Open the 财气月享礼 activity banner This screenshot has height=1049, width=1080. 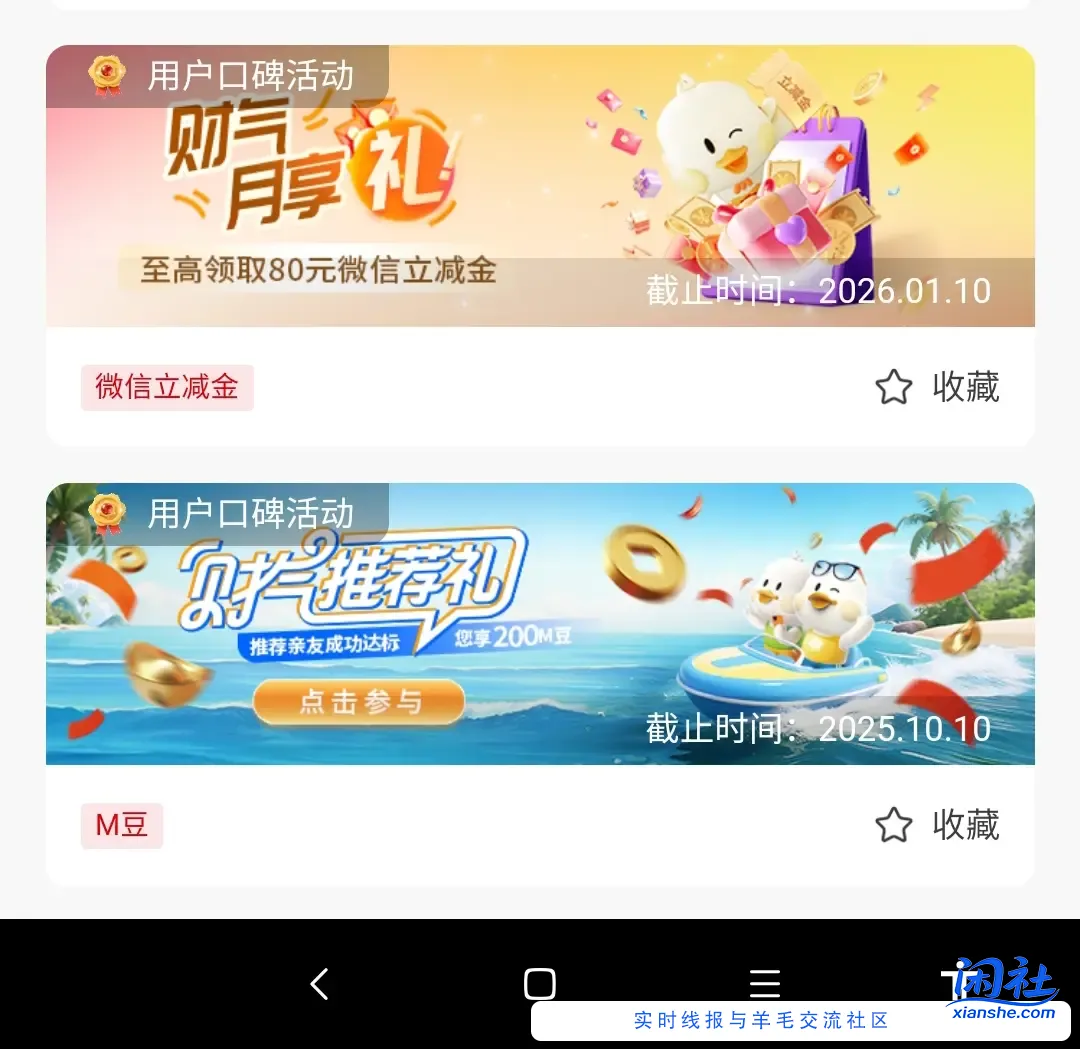[540, 186]
